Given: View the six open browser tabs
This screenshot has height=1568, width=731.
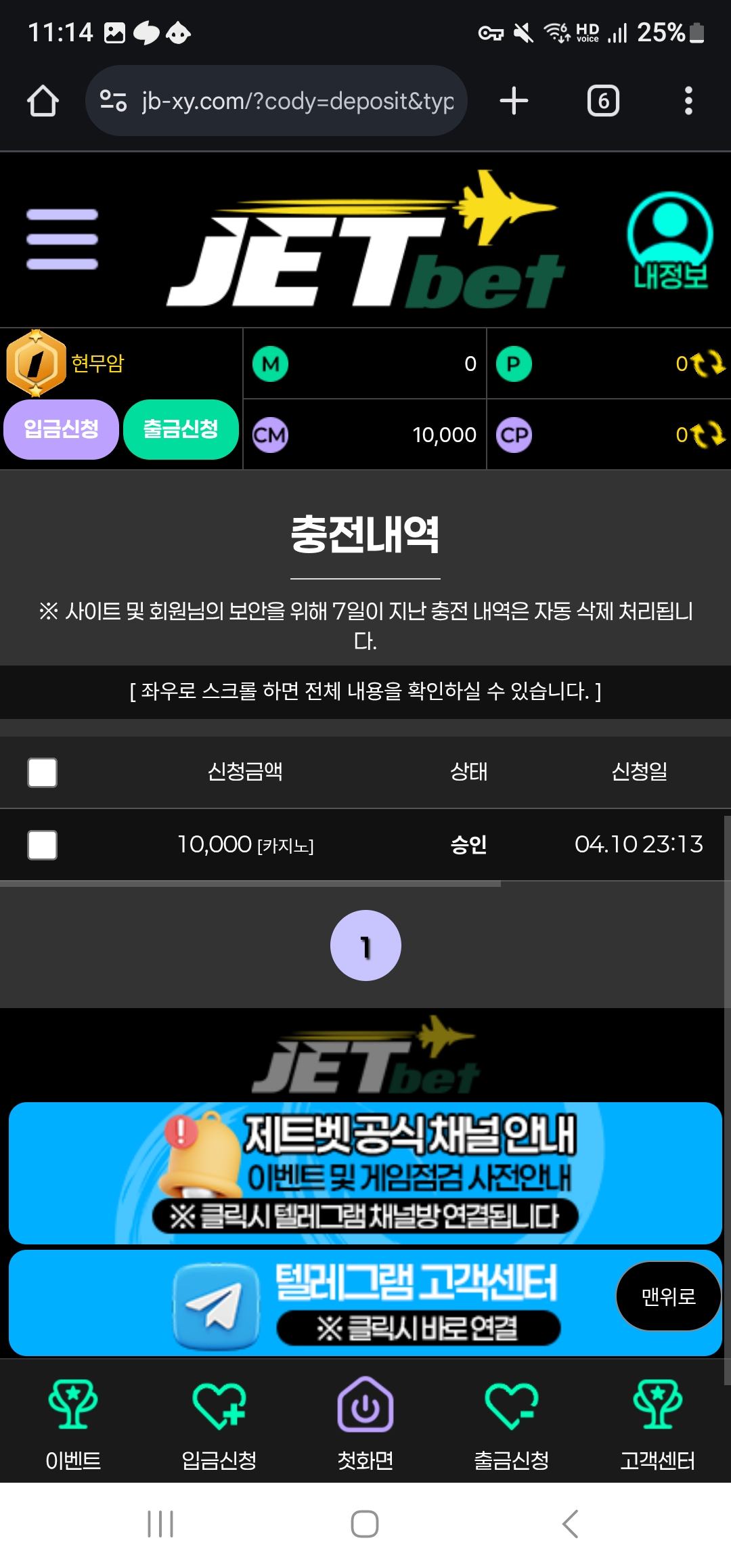Looking at the screenshot, I should tap(603, 101).
